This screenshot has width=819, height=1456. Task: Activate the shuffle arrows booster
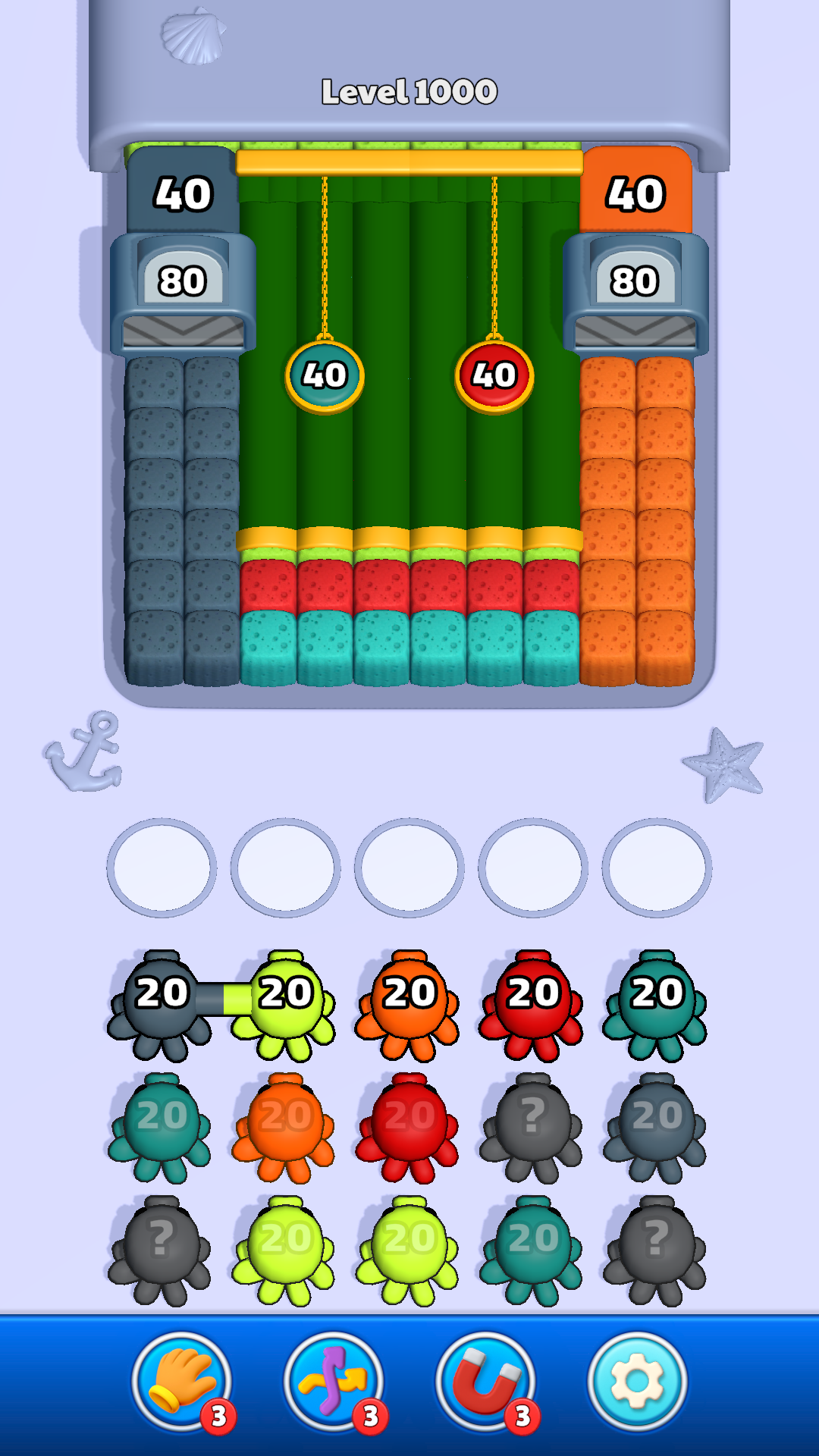click(x=333, y=1380)
